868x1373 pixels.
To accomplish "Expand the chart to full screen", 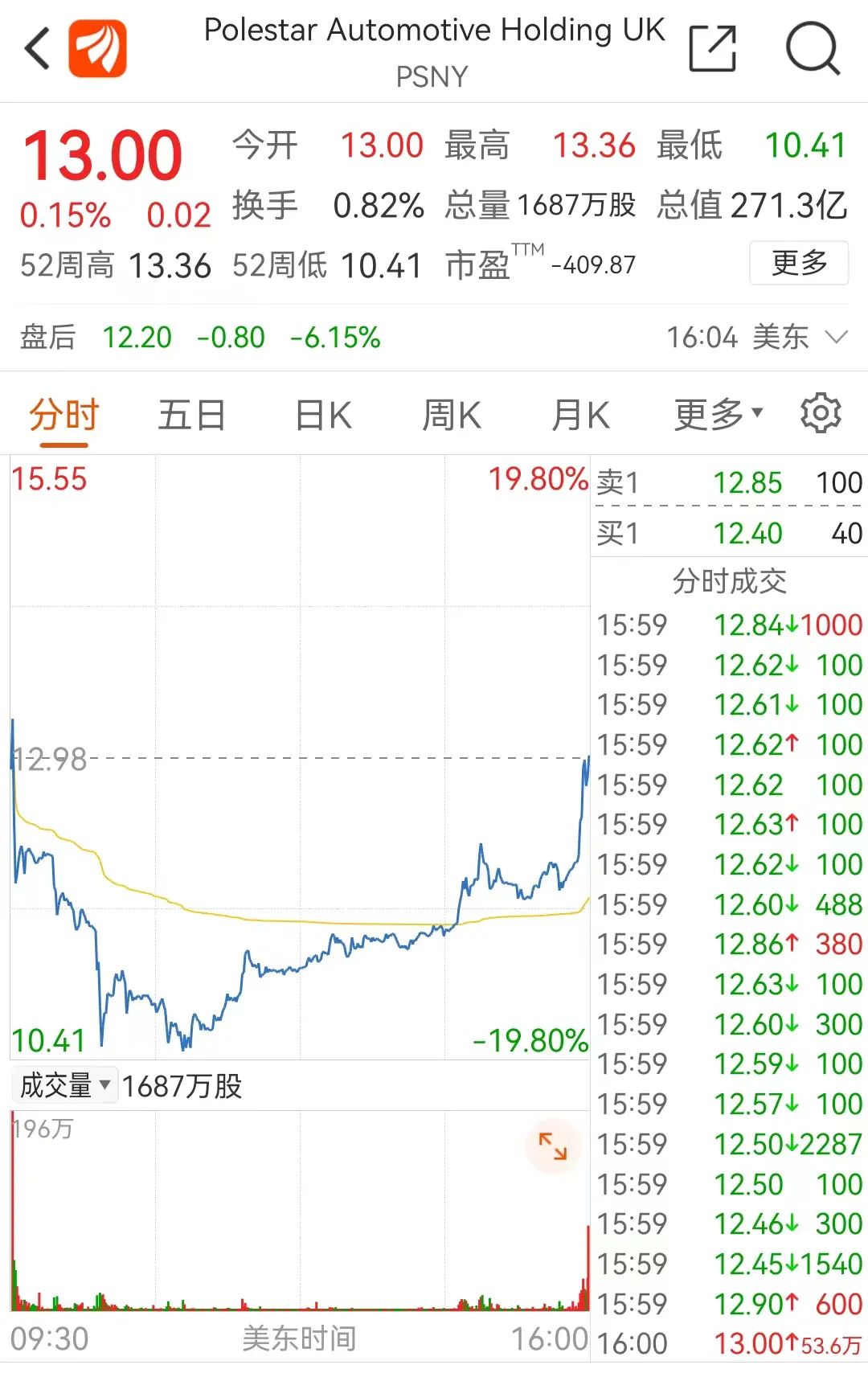I will (x=552, y=1146).
